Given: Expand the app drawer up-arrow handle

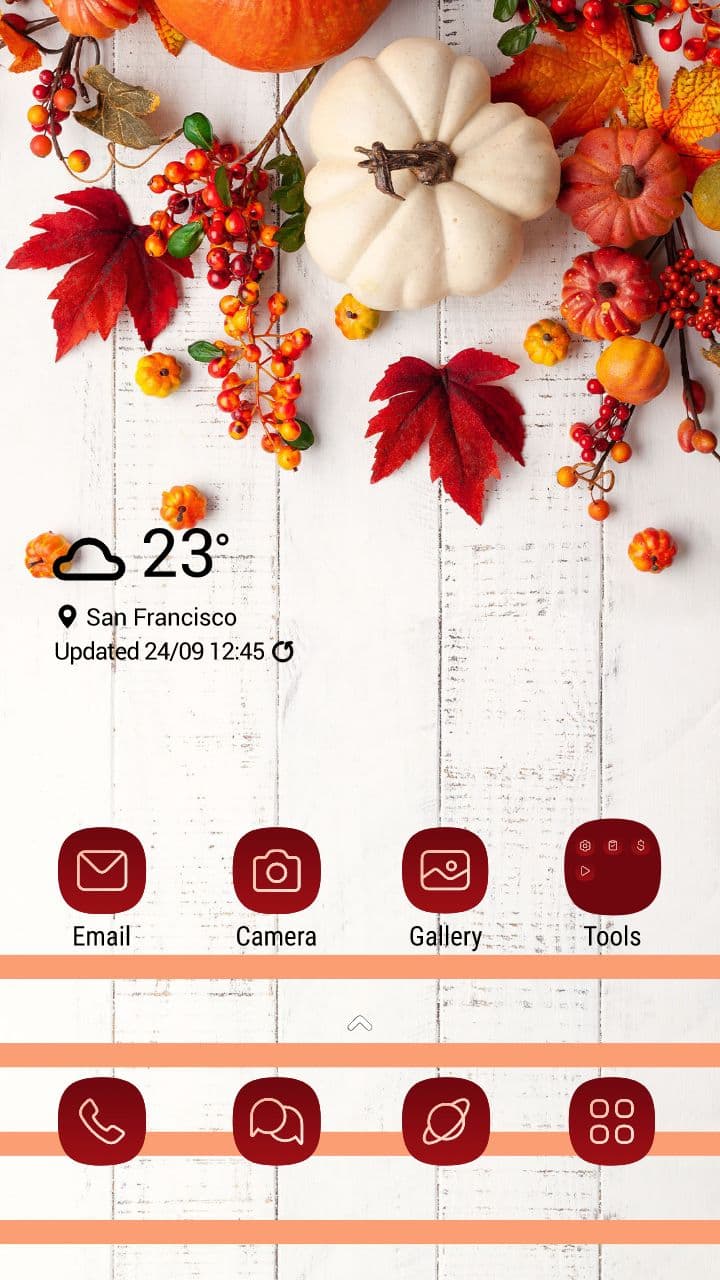Looking at the screenshot, I should click(x=360, y=1023).
